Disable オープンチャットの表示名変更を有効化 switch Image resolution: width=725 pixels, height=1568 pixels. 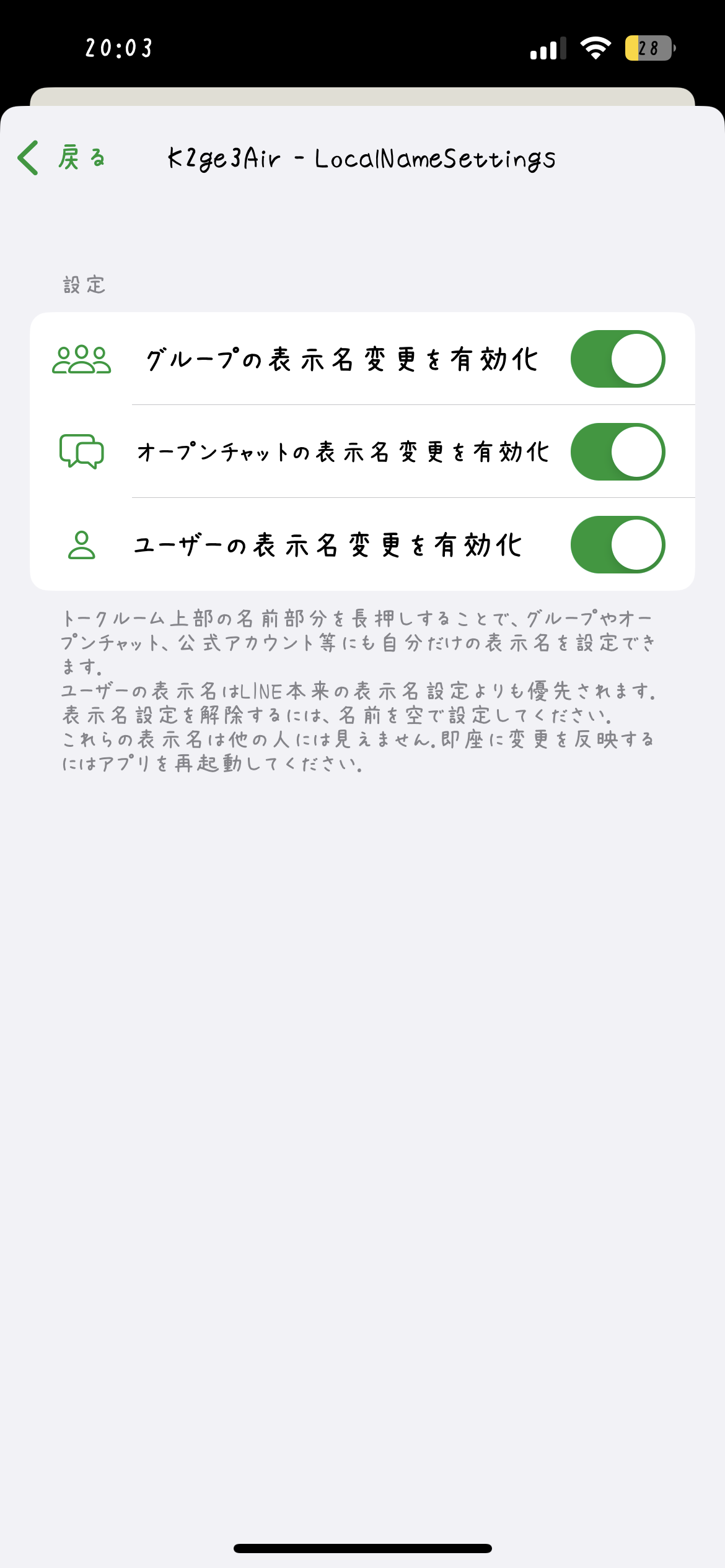tap(617, 452)
